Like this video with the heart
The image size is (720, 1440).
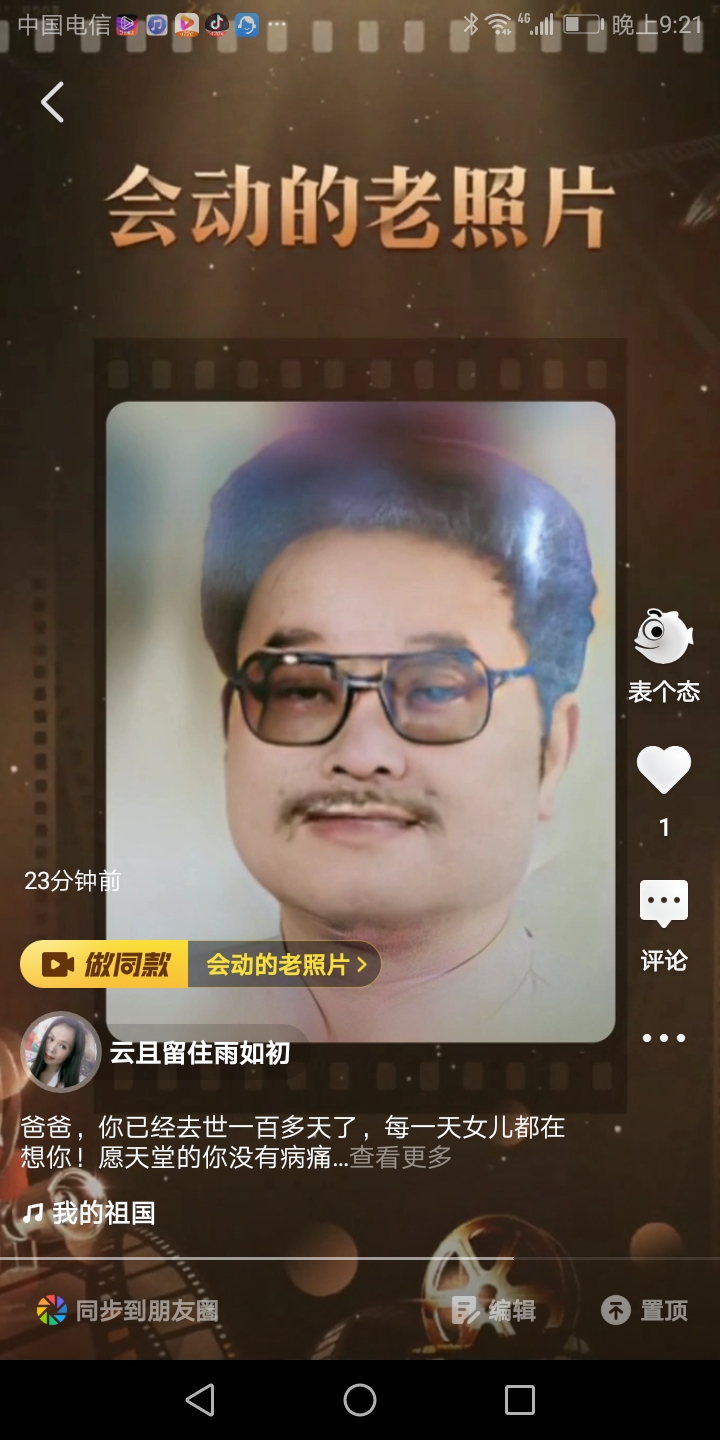(x=664, y=771)
